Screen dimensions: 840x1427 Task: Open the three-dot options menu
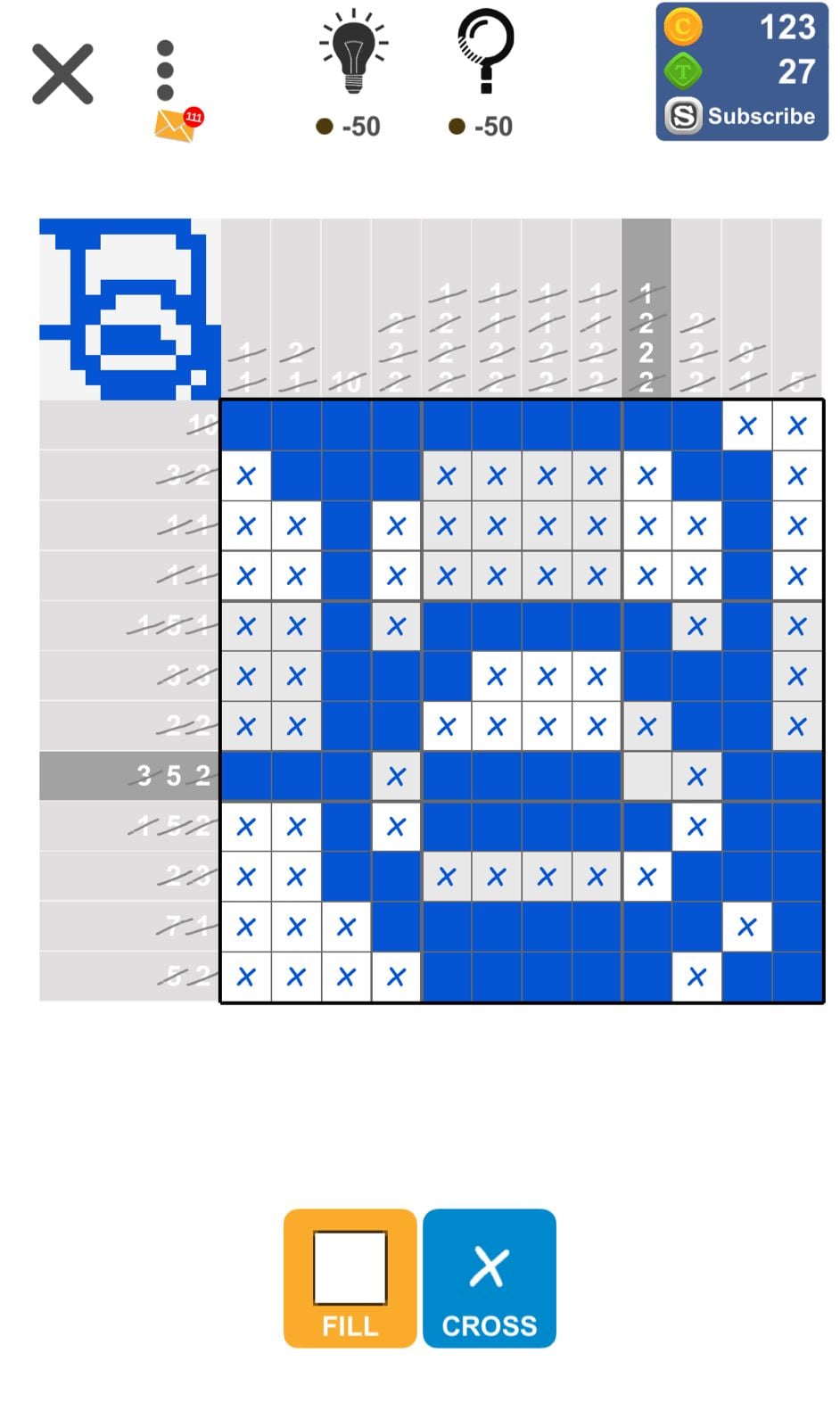(x=165, y=70)
